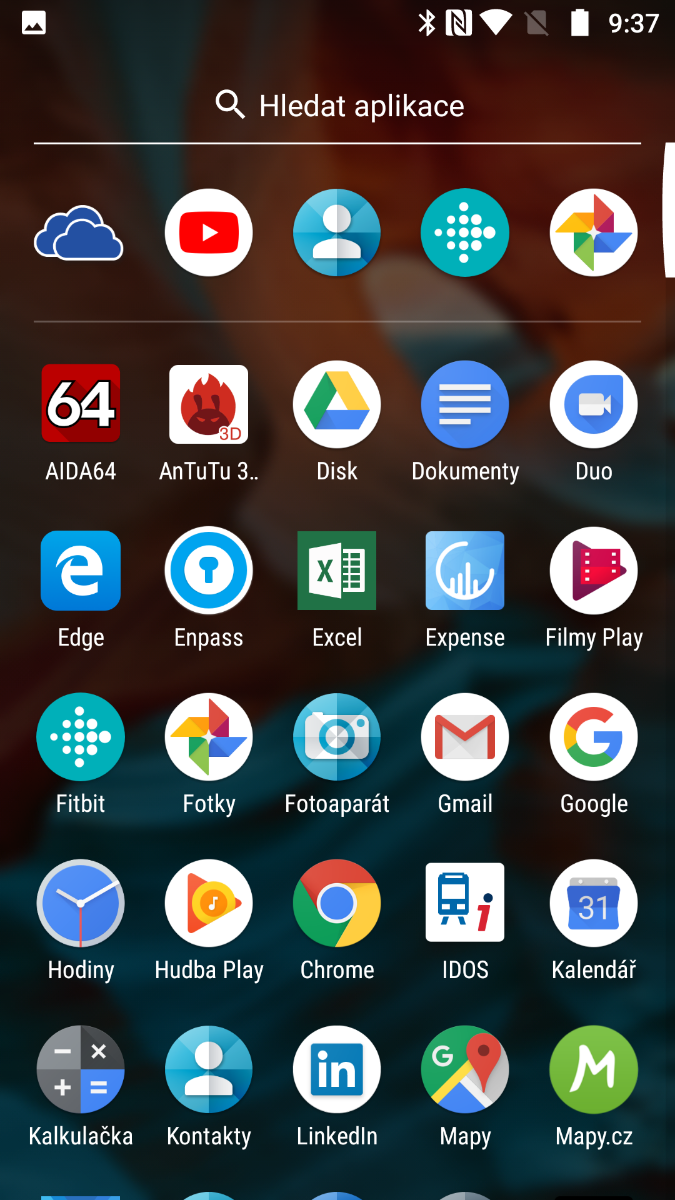Launch the Edge browser
675x1200 pixels.
pos(80,570)
